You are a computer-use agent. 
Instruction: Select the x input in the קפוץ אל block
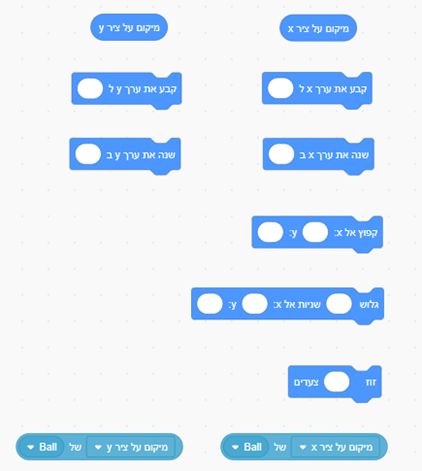click(x=315, y=232)
